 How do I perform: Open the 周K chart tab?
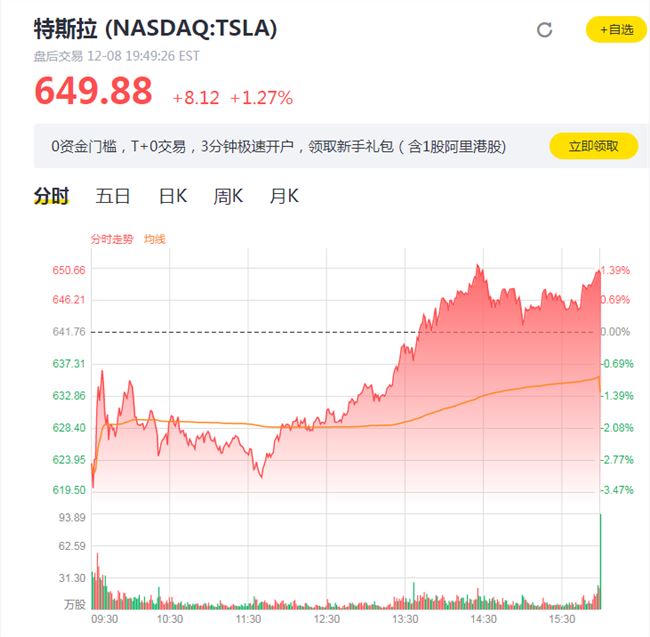point(228,196)
